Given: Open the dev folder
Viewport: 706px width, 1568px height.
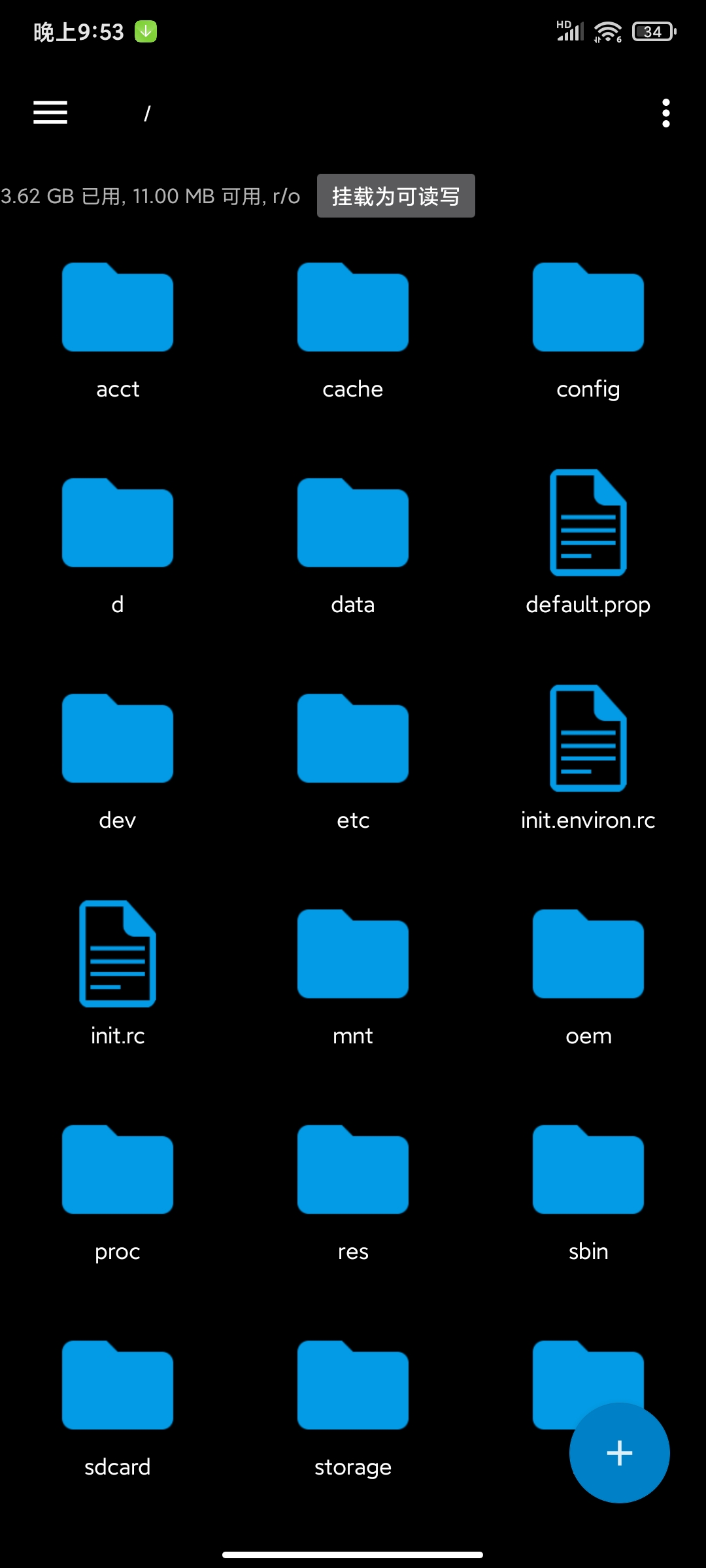Looking at the screenshot, I should pyautogui.click(x=118, y=740).
